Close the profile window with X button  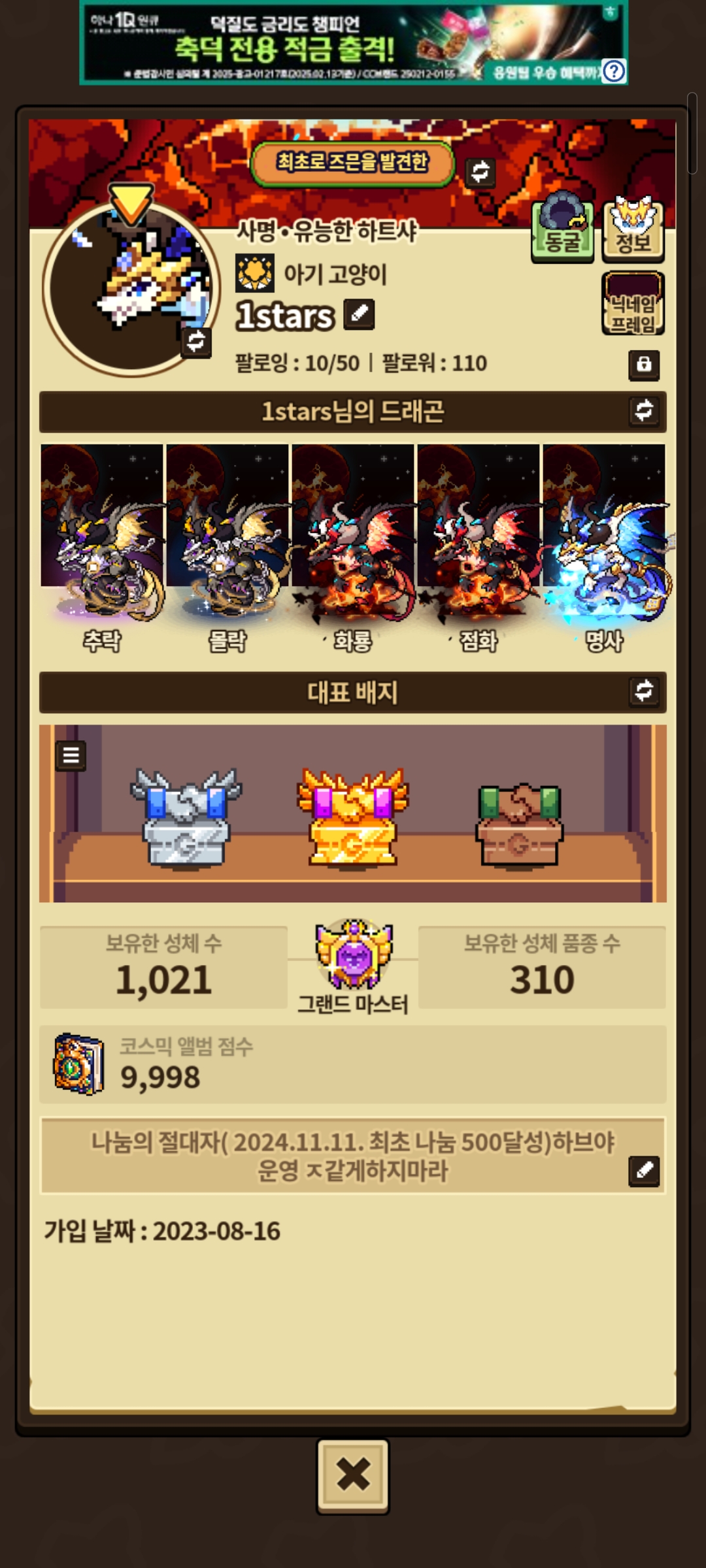[353, 1476]
